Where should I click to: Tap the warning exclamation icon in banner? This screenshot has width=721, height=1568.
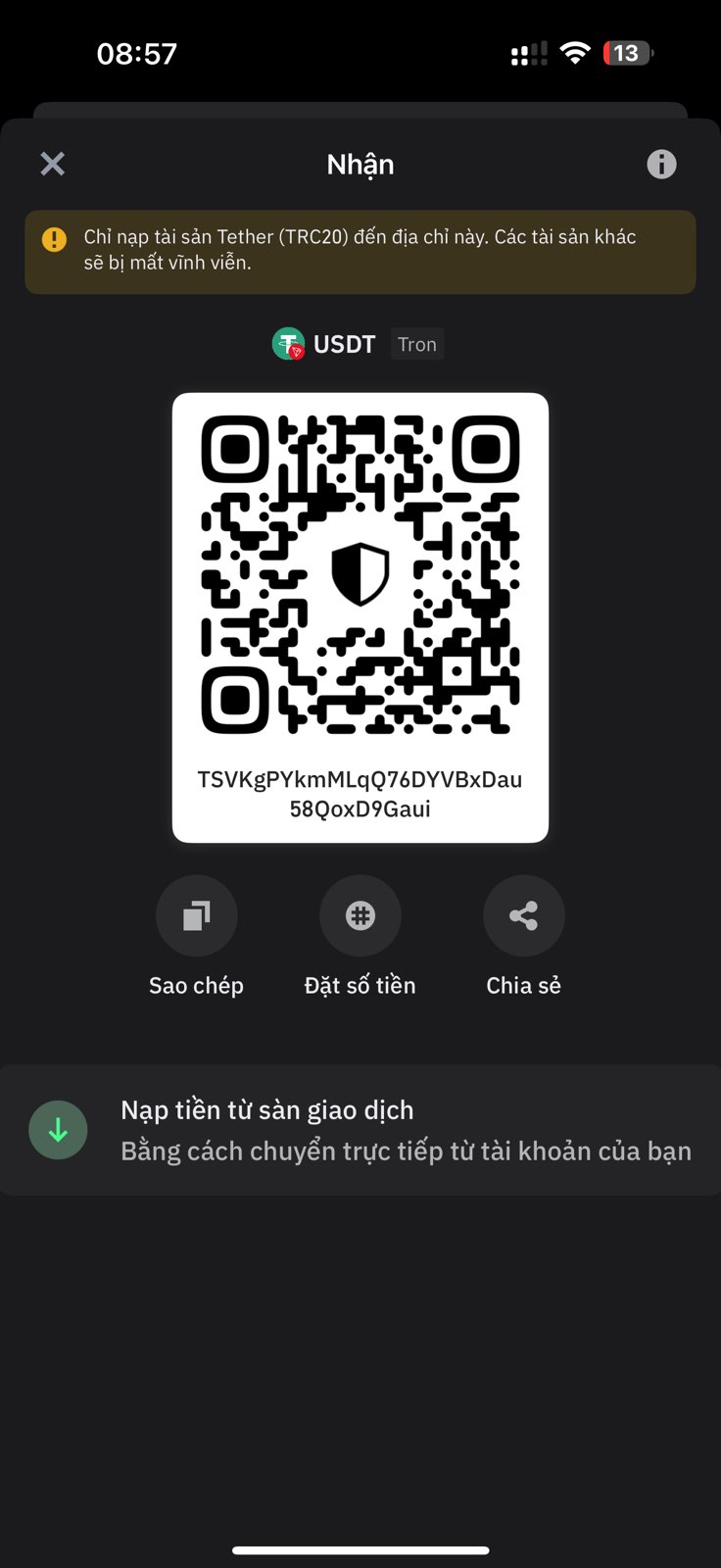55,237
